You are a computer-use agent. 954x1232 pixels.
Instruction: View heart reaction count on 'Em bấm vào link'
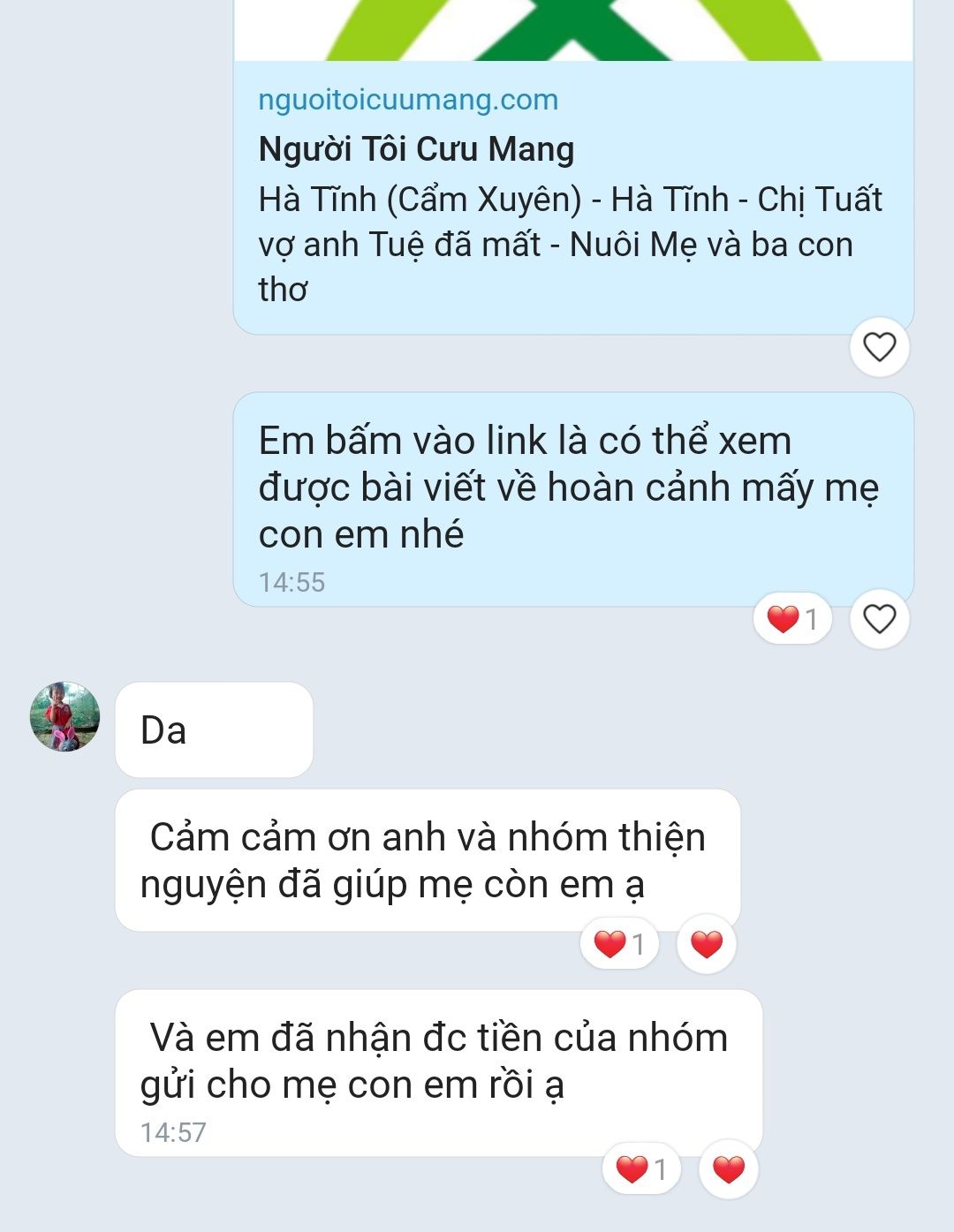click(792, 619)
